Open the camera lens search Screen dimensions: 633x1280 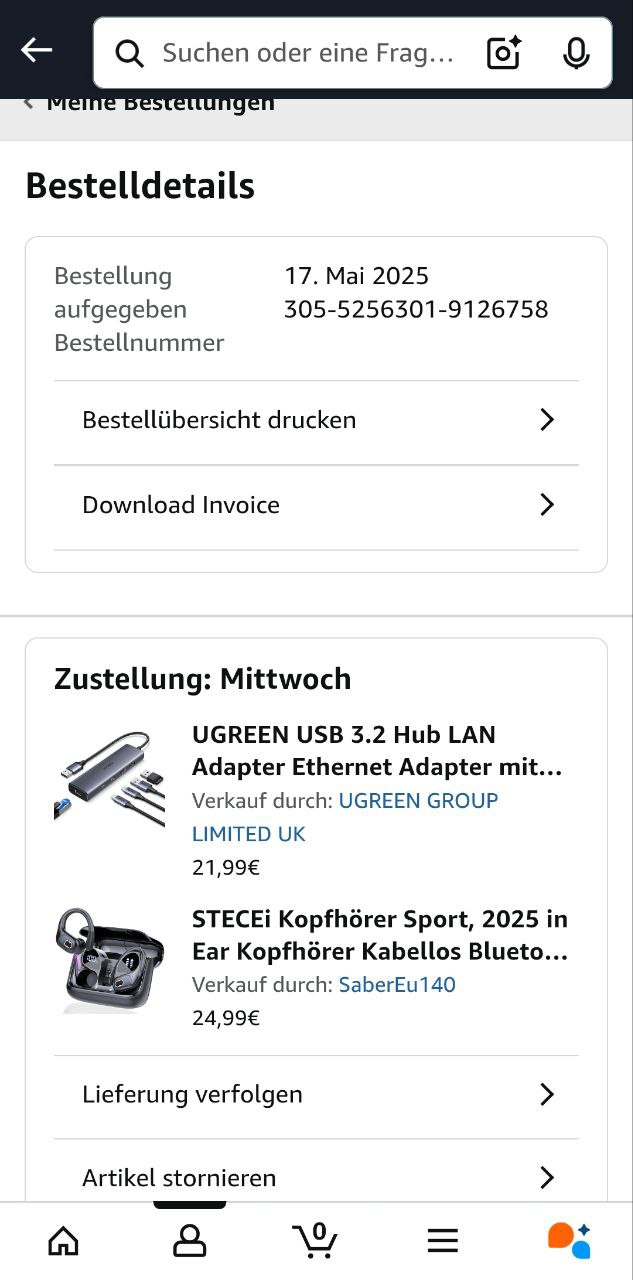point(504,53)
